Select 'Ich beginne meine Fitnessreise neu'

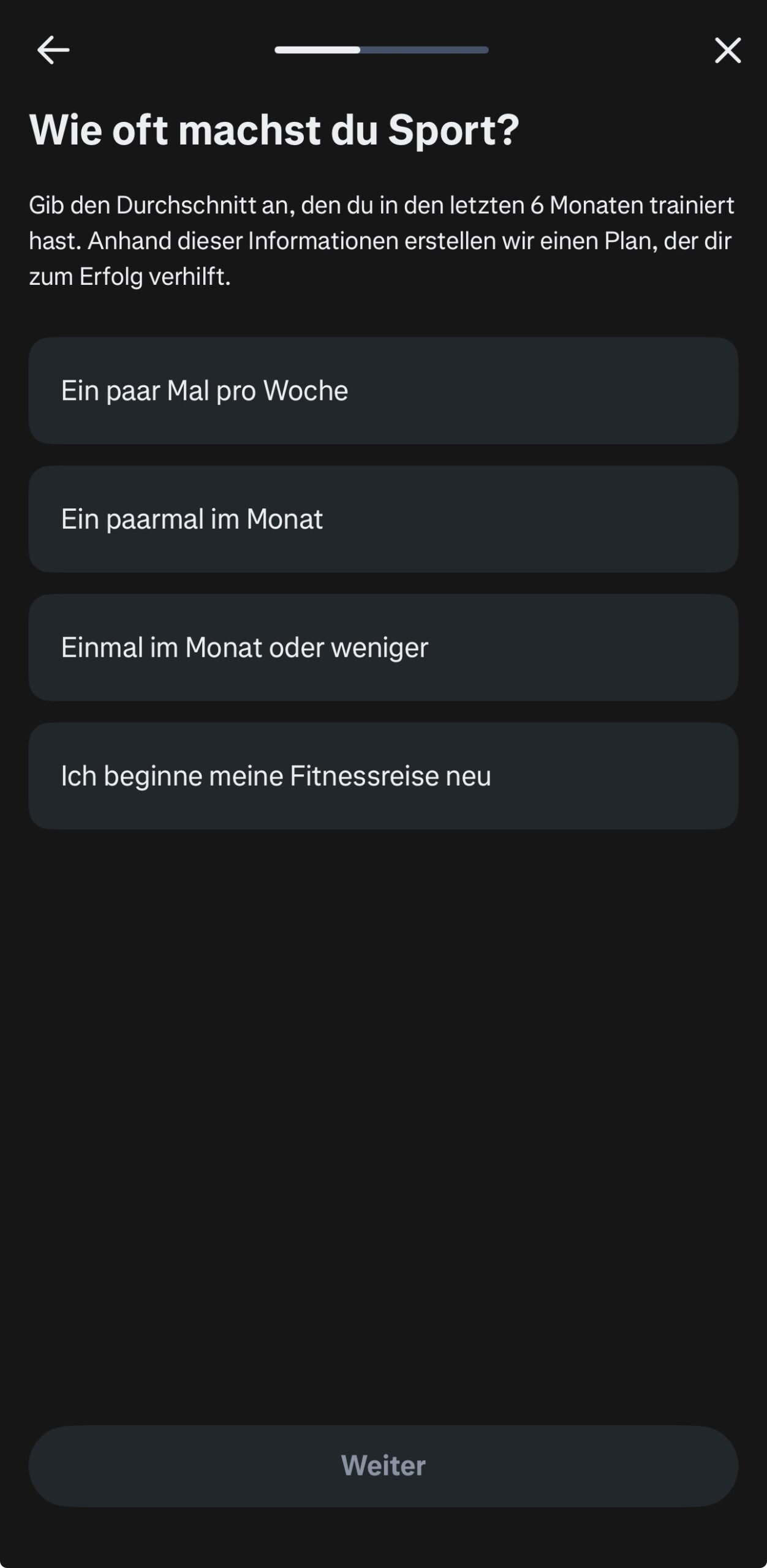click(383, 776)
